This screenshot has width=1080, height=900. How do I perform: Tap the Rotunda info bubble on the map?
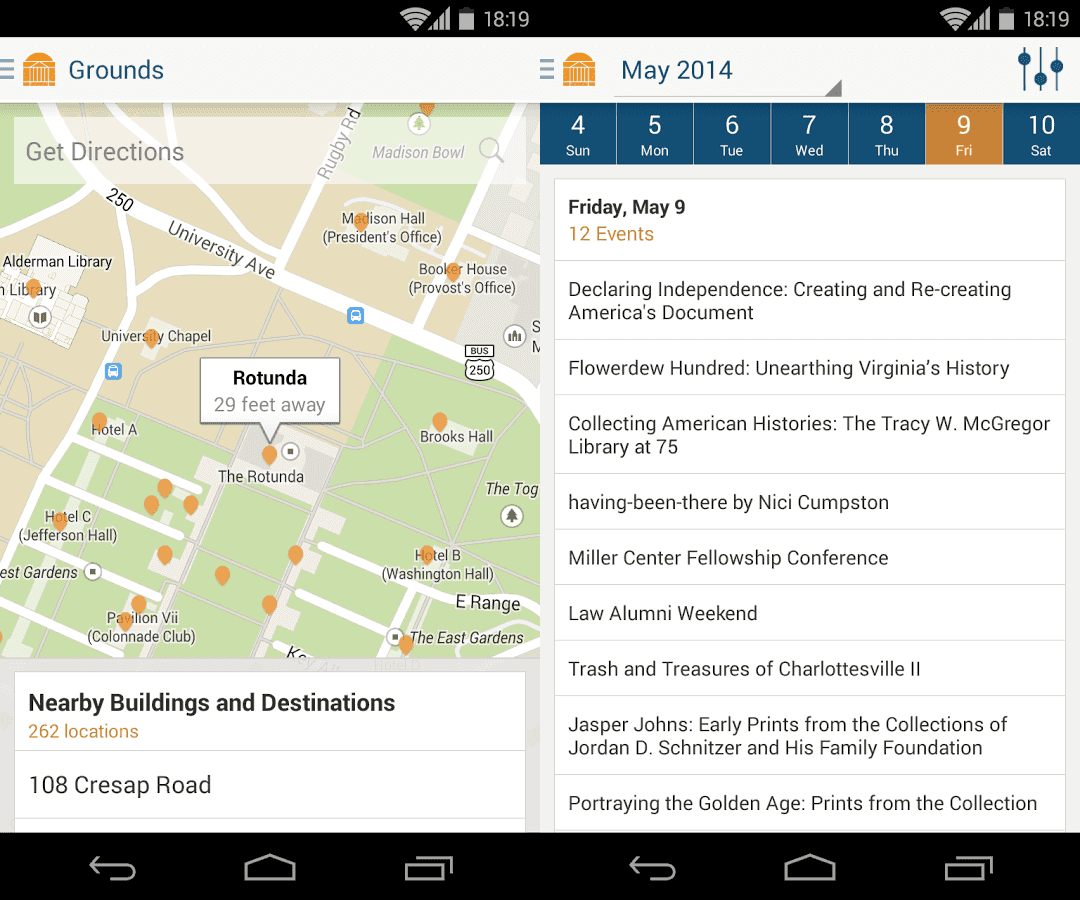point(269,391)
